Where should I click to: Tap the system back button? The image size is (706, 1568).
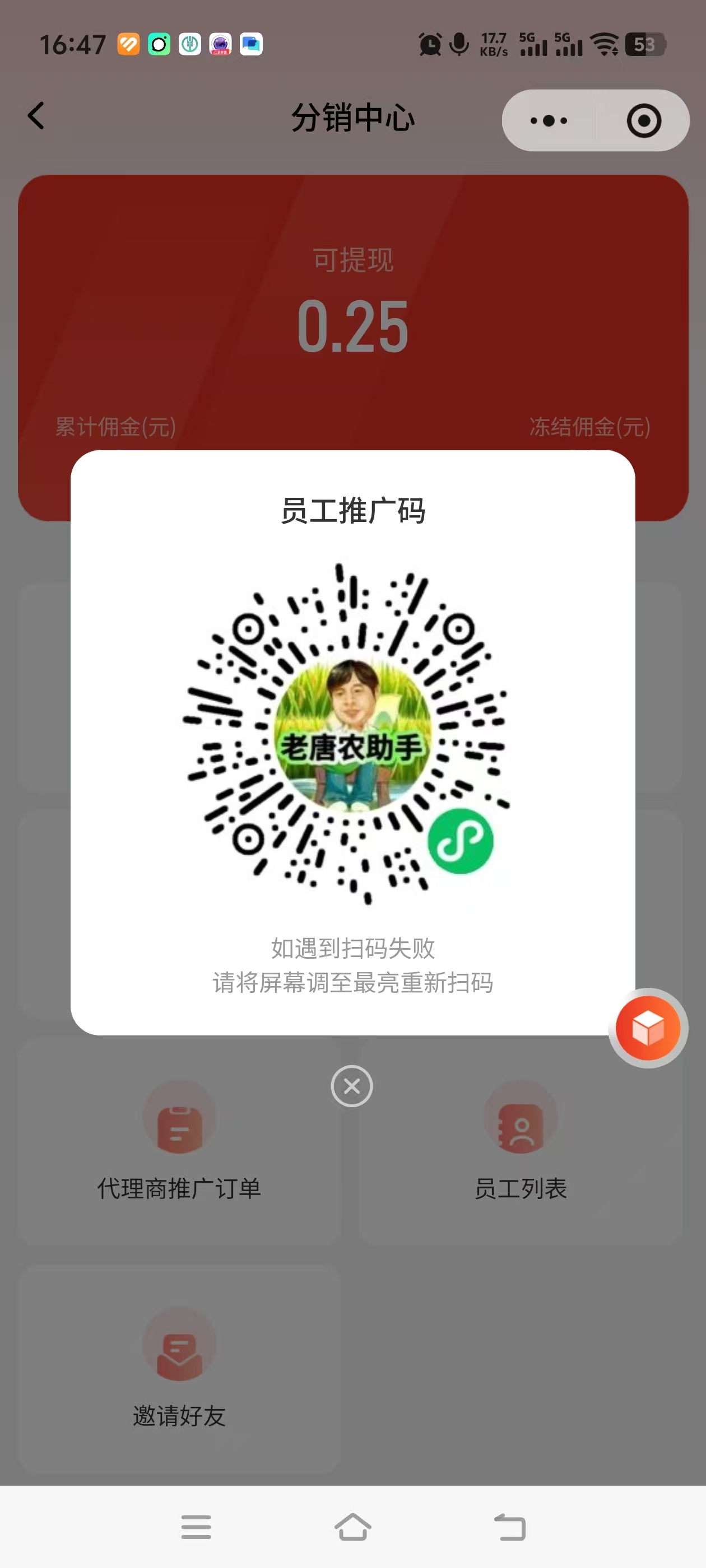tap(509, 1527)
